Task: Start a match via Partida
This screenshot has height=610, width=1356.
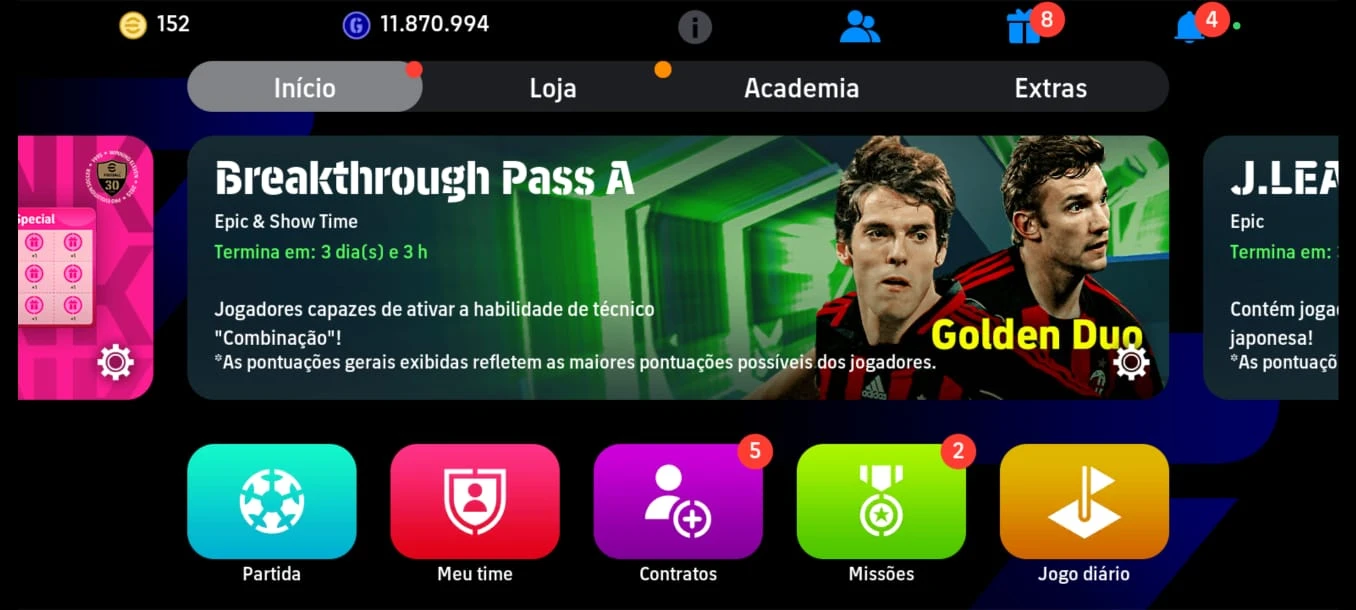Action: click(x=271, y=501)
